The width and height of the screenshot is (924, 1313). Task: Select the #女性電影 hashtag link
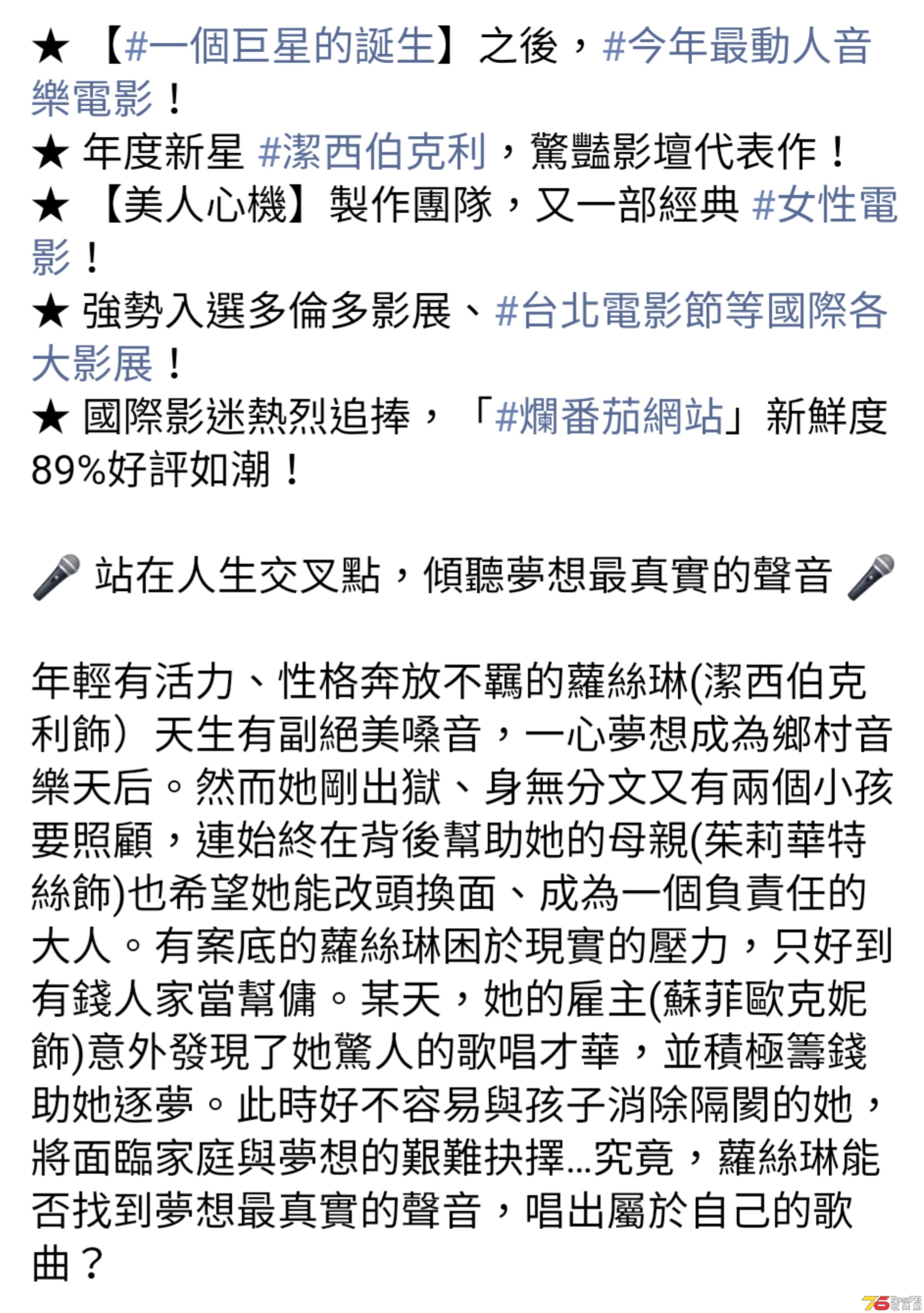coord(824,206)
